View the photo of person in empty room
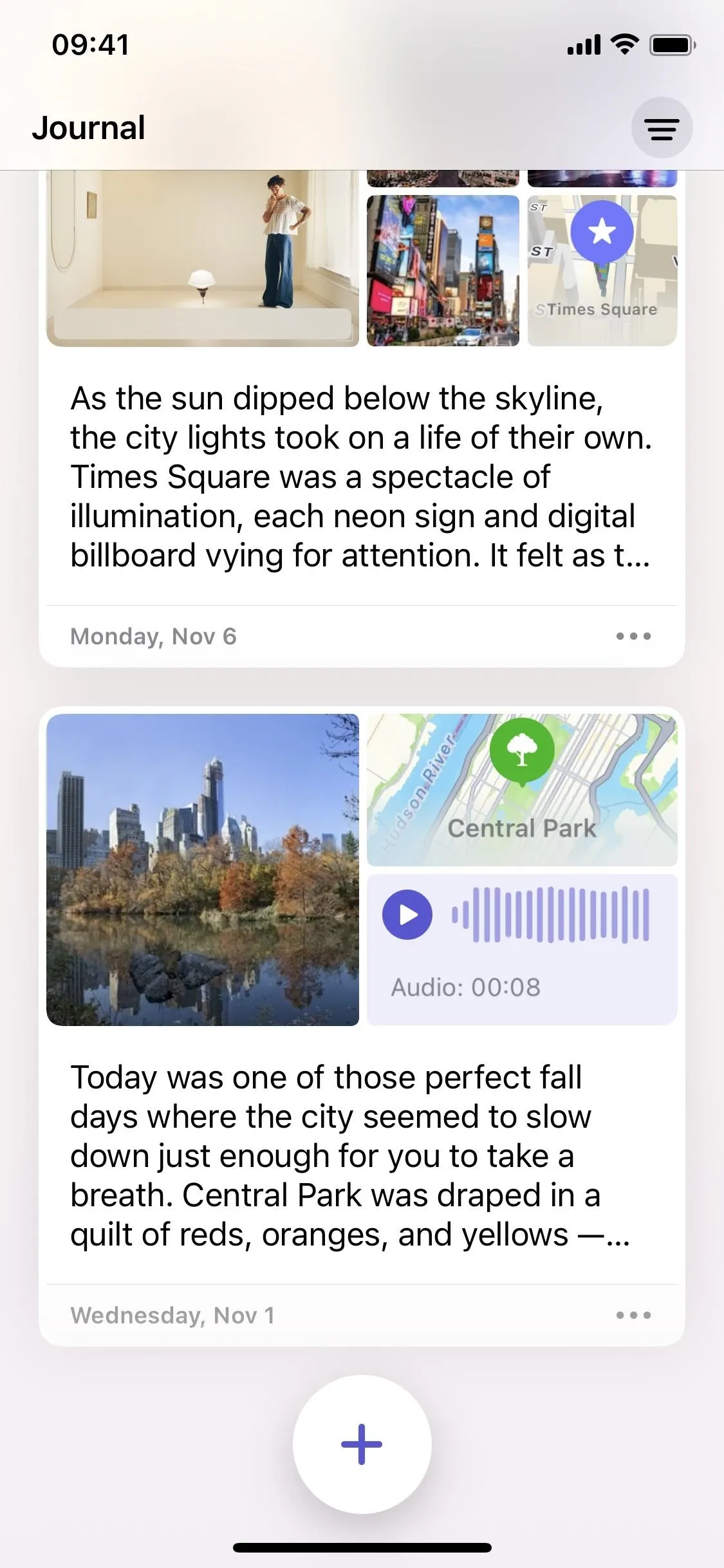This screenshot has width=724, height=1568. (x=203, y=258)
